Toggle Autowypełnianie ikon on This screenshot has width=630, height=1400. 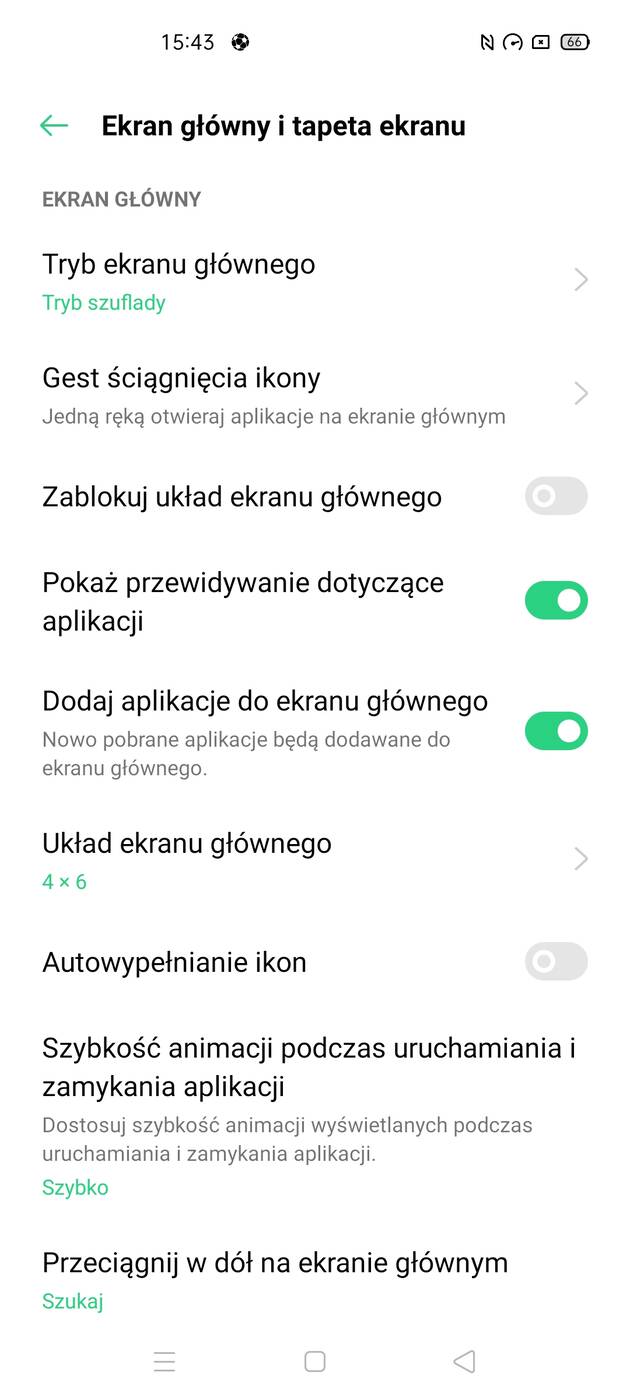[556, 961]
